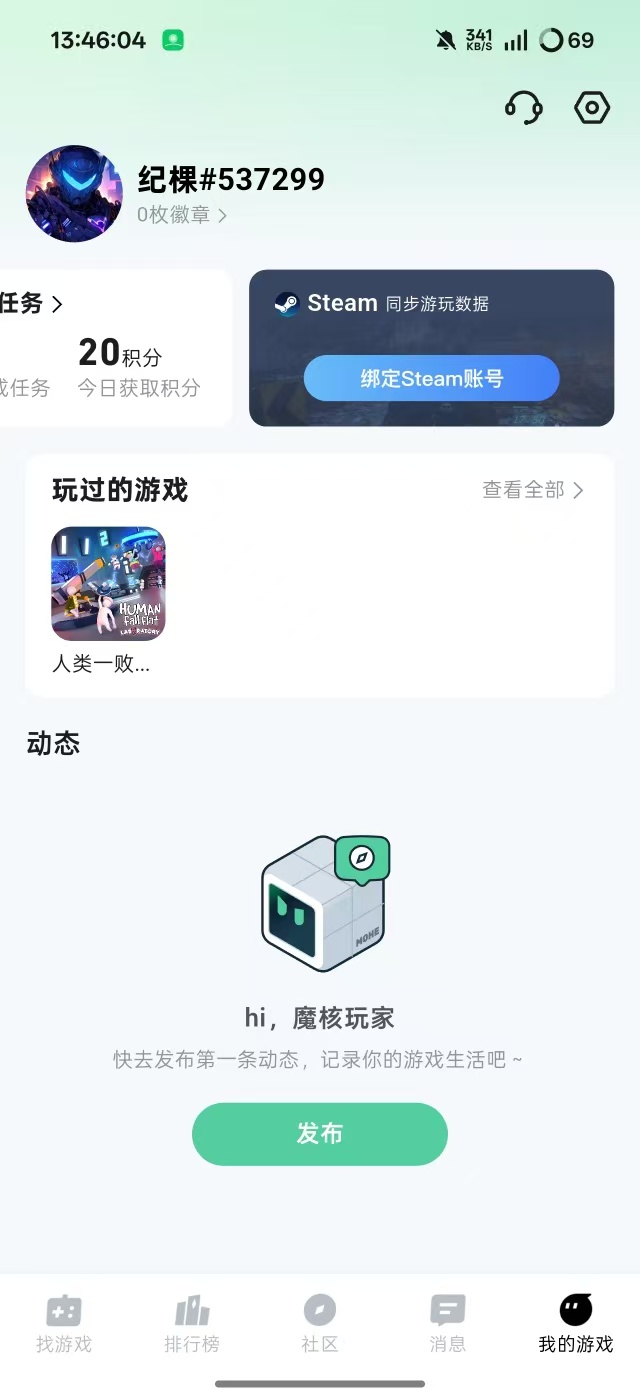The image size is (640, 1400).
Task: View the 0枚徽章 badges link
Action: (182, 215)
